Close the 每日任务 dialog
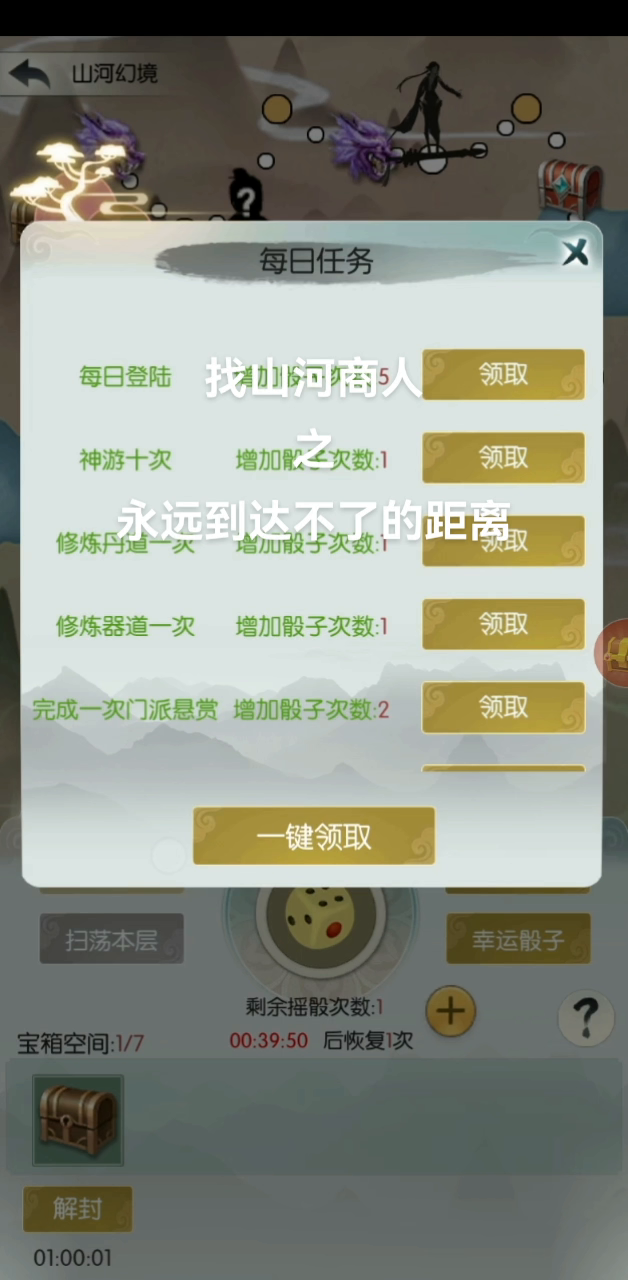 575,252
